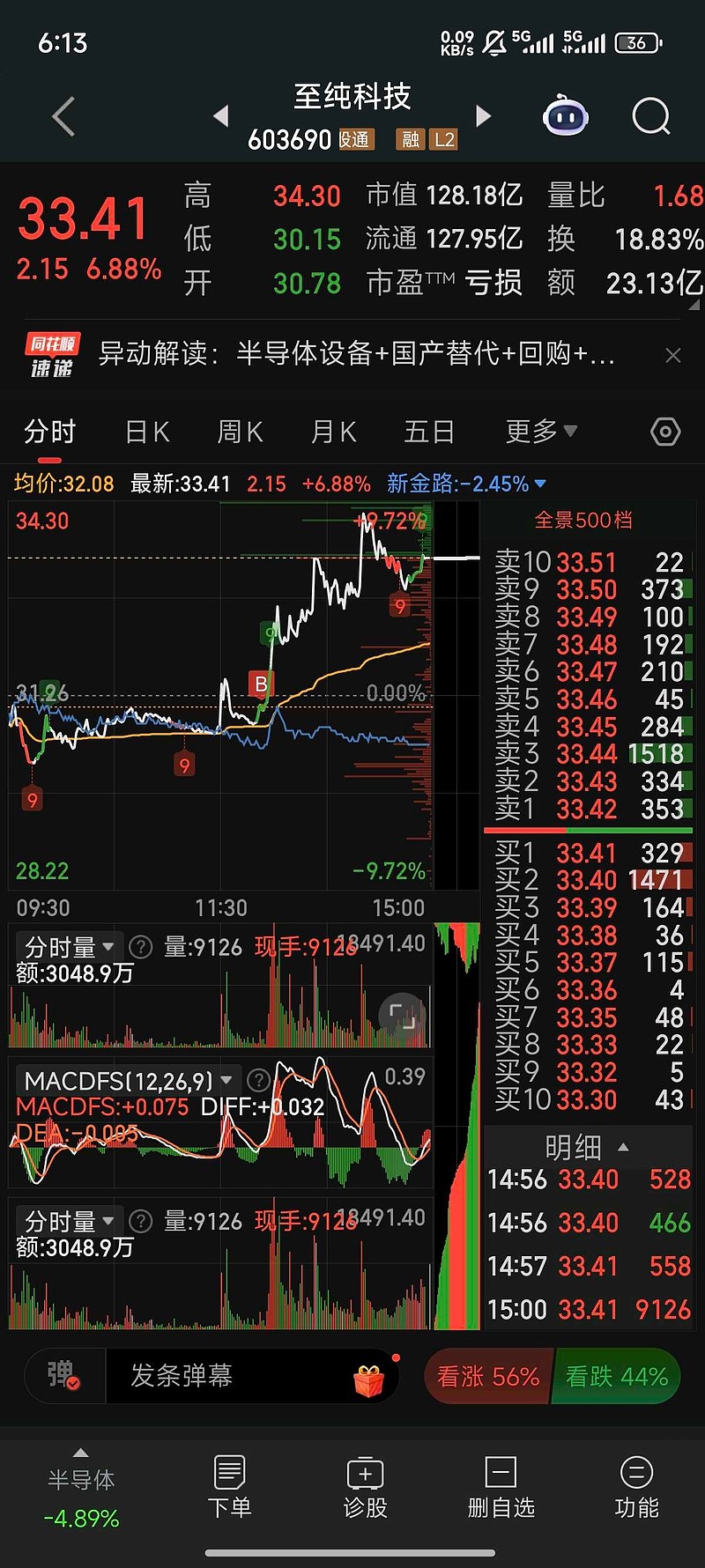Switch to the 月K tab
Image resolution: width=705 pixels, height=1568 pixels.
coord(333,432)
